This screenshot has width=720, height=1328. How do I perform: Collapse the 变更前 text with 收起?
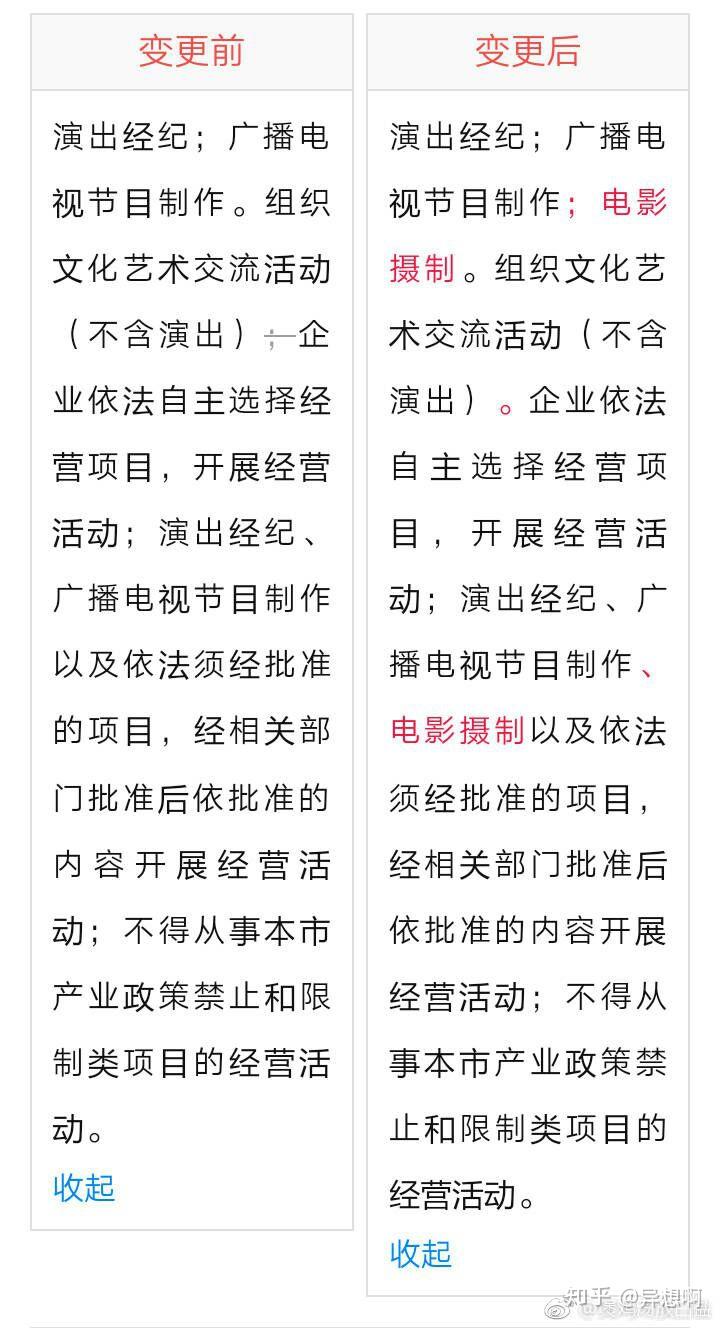tap(84, 1187)
